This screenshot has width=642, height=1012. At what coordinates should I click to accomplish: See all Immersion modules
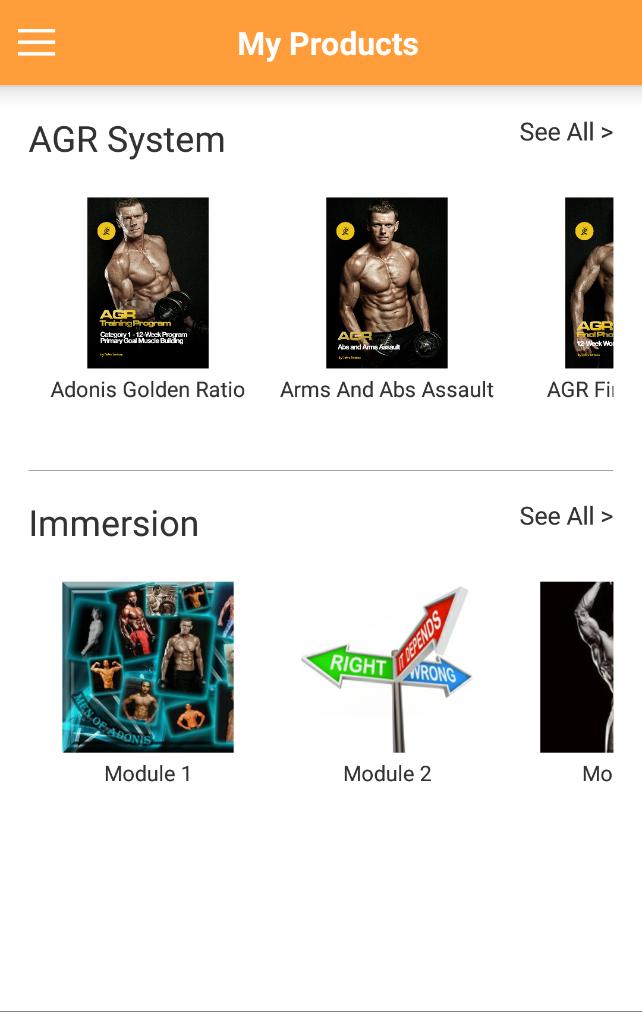coord(565,516)
